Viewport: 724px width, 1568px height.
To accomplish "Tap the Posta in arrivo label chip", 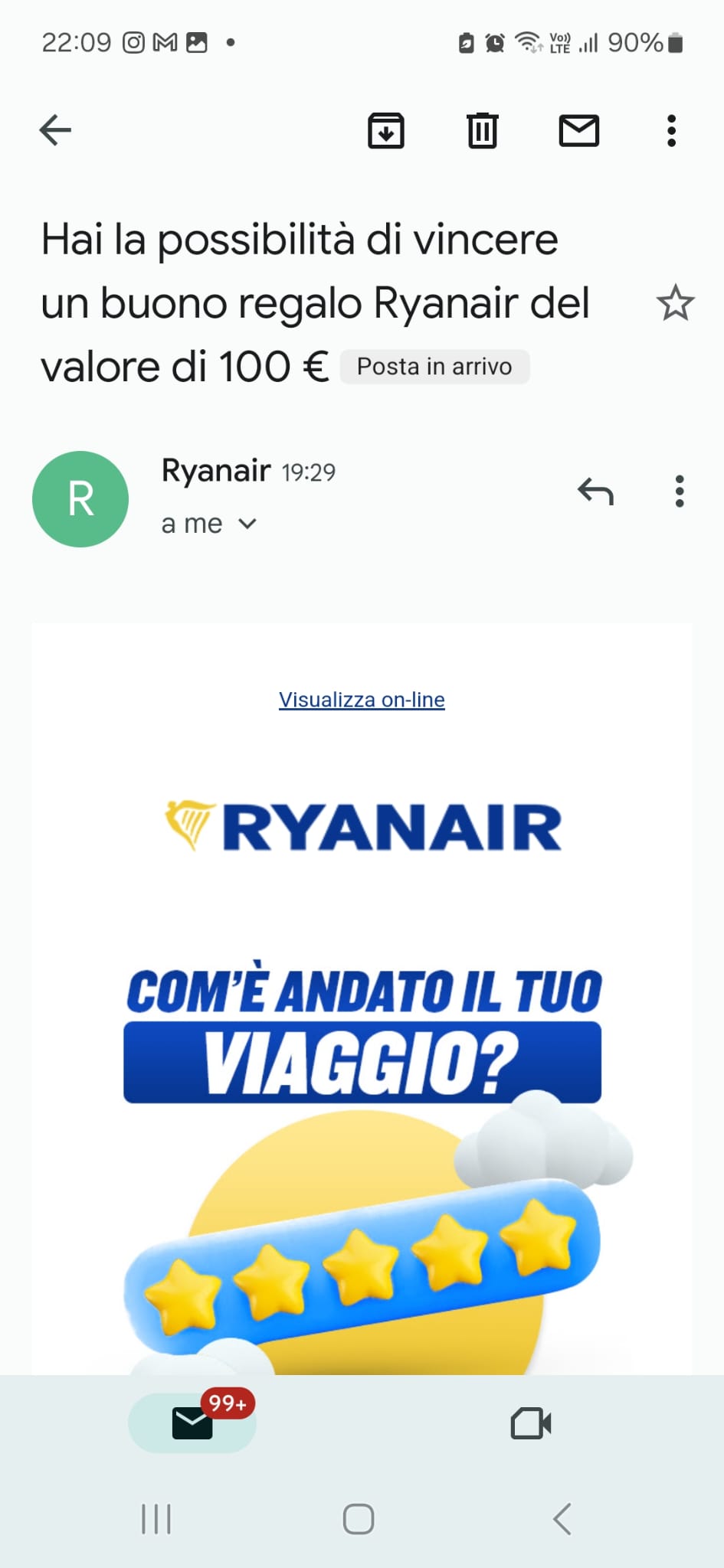I will point(434,367).
